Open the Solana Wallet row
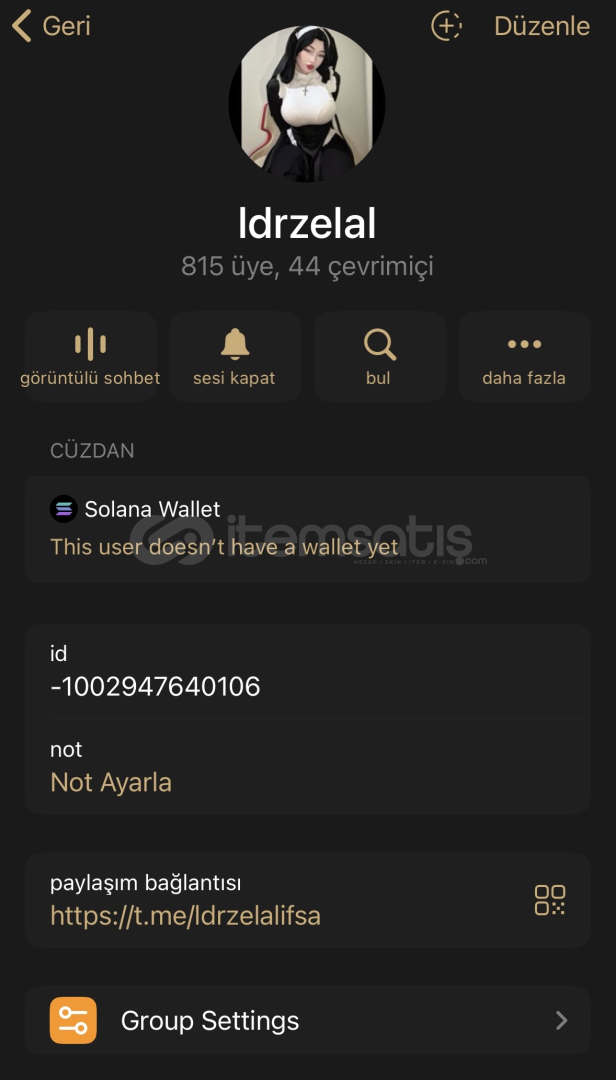 pyautogui.click(x=307, y=528)
